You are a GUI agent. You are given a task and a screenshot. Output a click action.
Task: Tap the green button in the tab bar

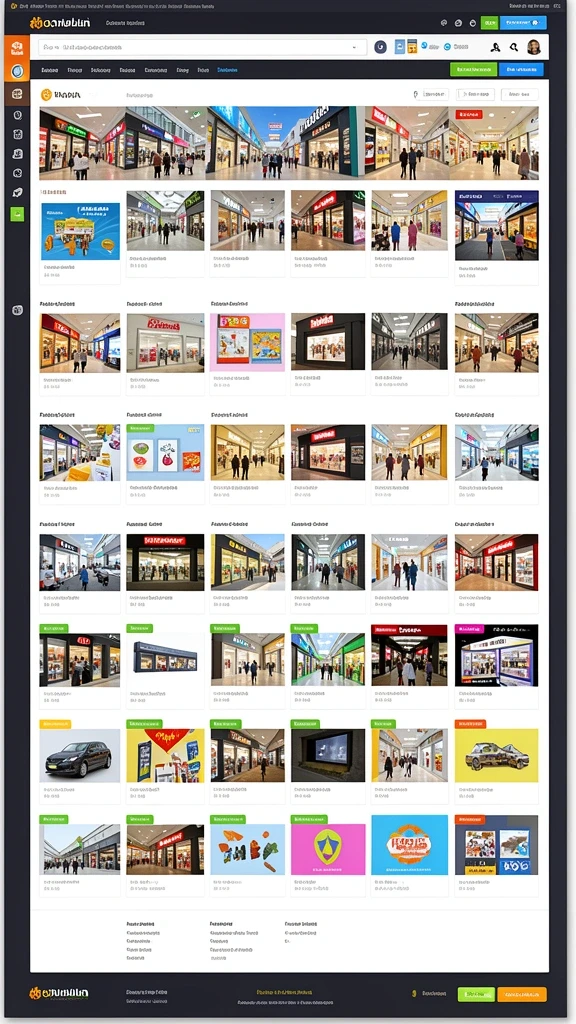click(473, 69)
